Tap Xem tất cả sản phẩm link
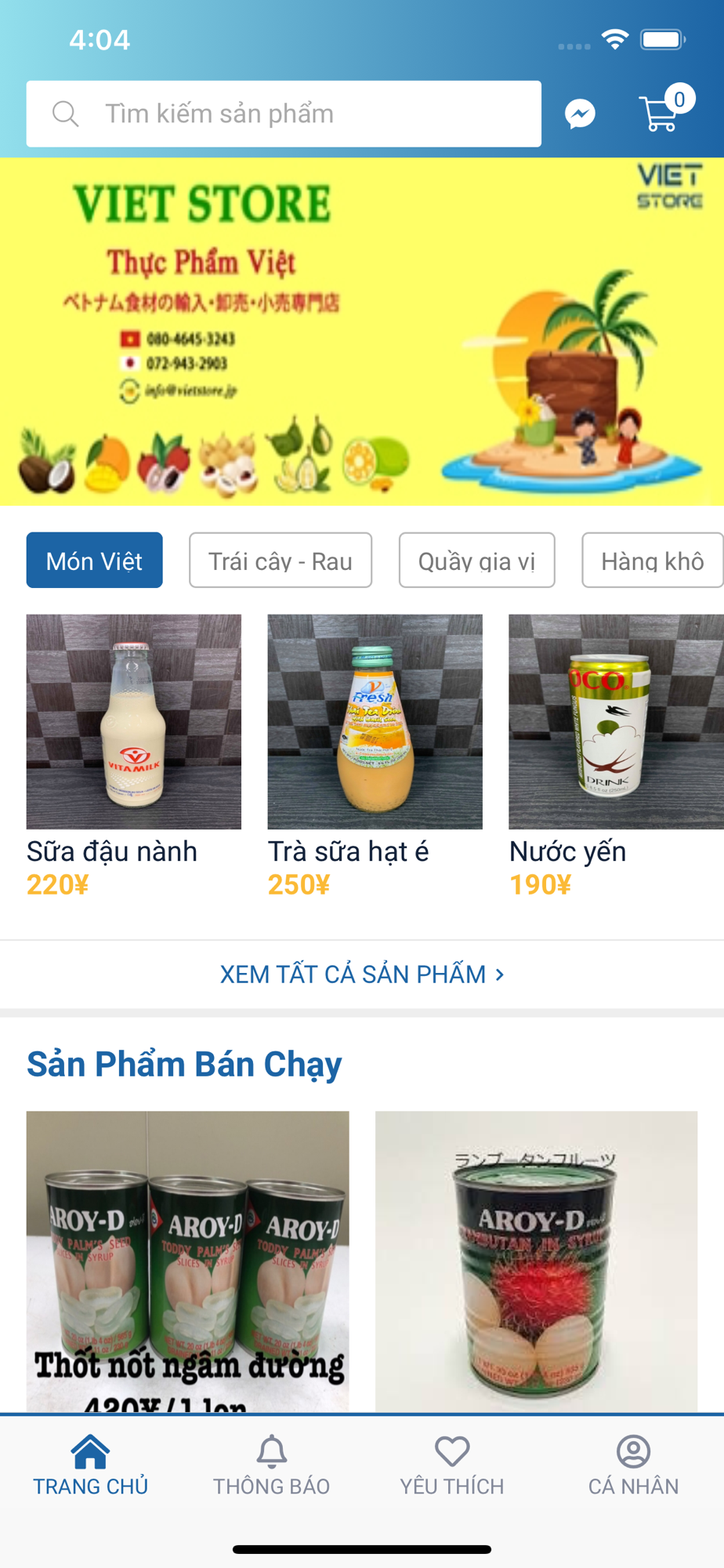This screenshot has height=1568, width=724. (362, 974)
